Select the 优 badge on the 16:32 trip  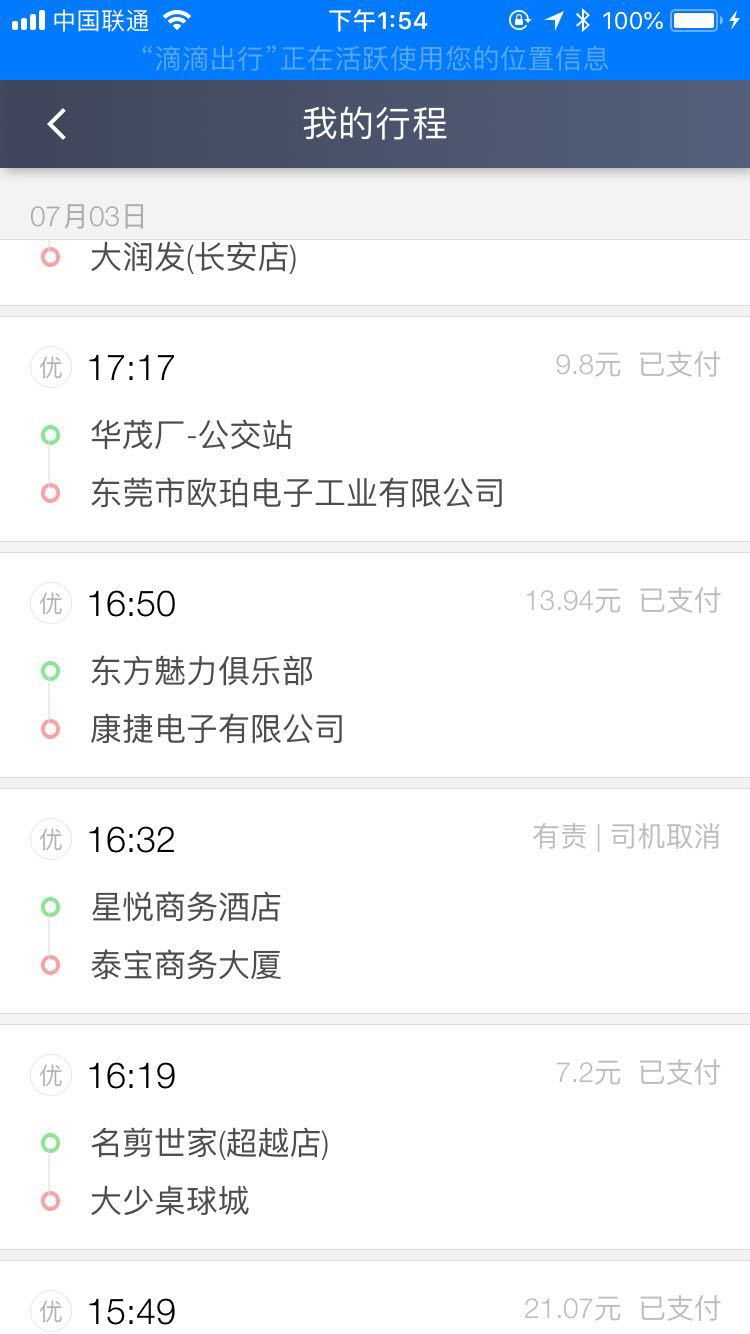click(50, 839)
